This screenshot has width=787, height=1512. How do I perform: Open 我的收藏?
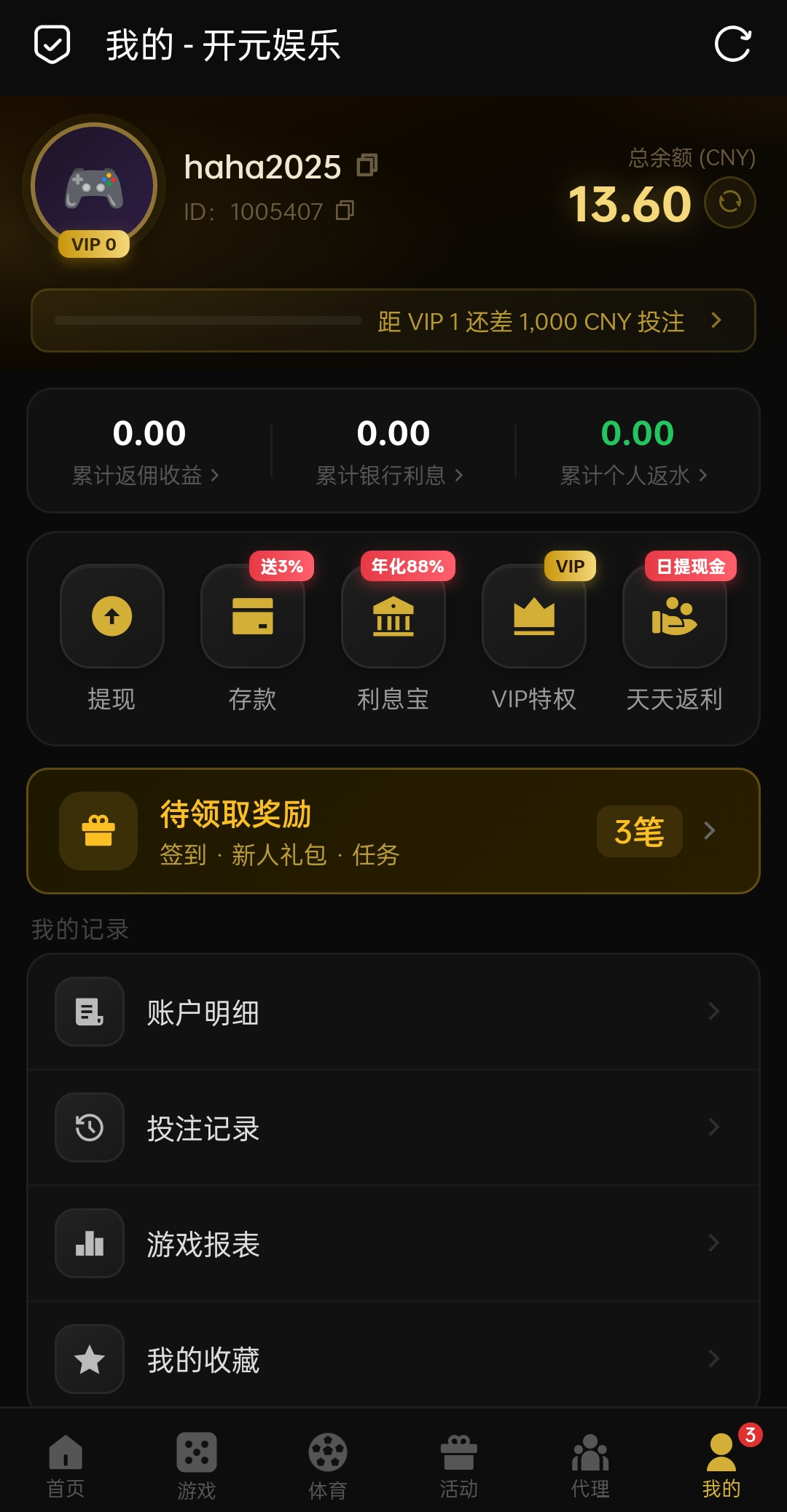point(393,1359)
